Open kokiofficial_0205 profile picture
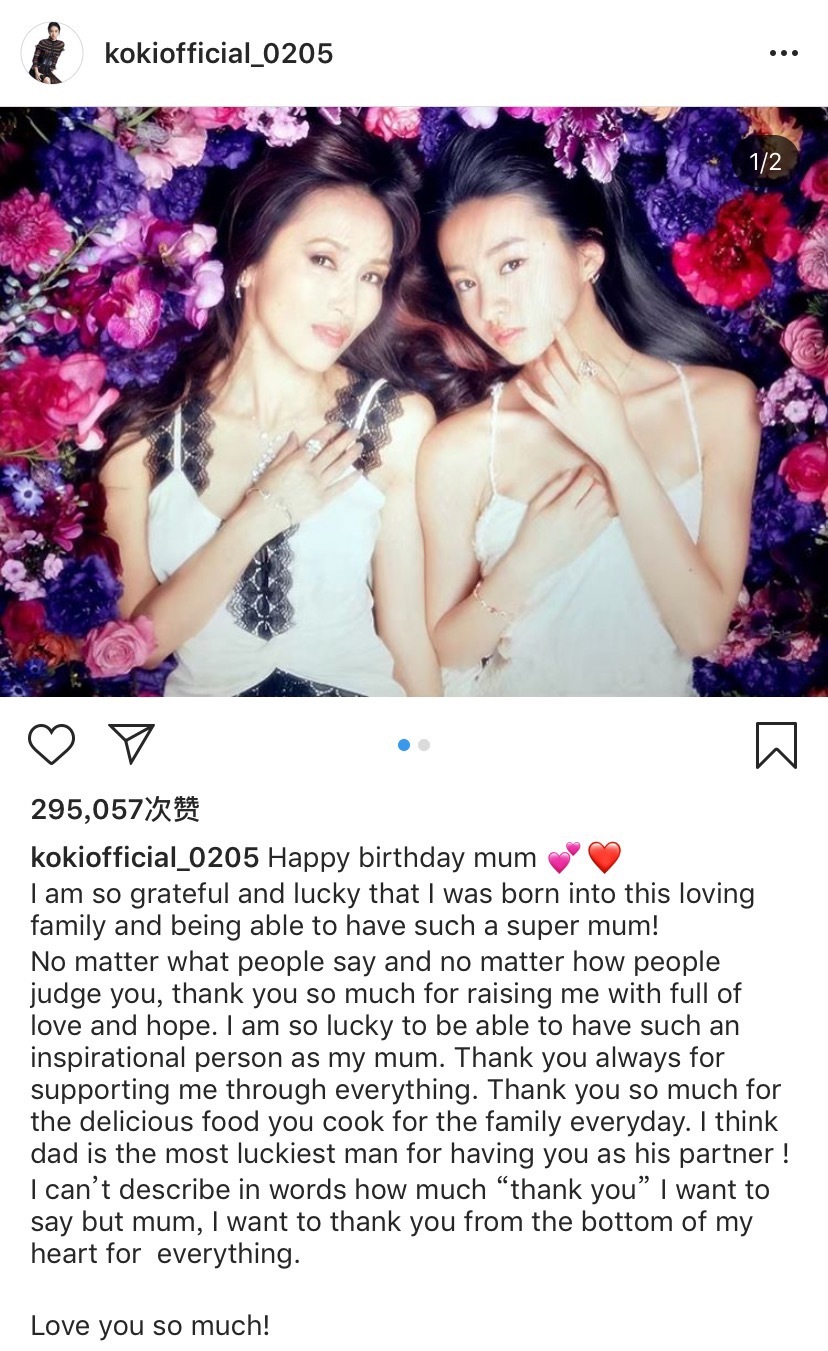This screenshot has width=828, height=1351. tap(52, 53)
